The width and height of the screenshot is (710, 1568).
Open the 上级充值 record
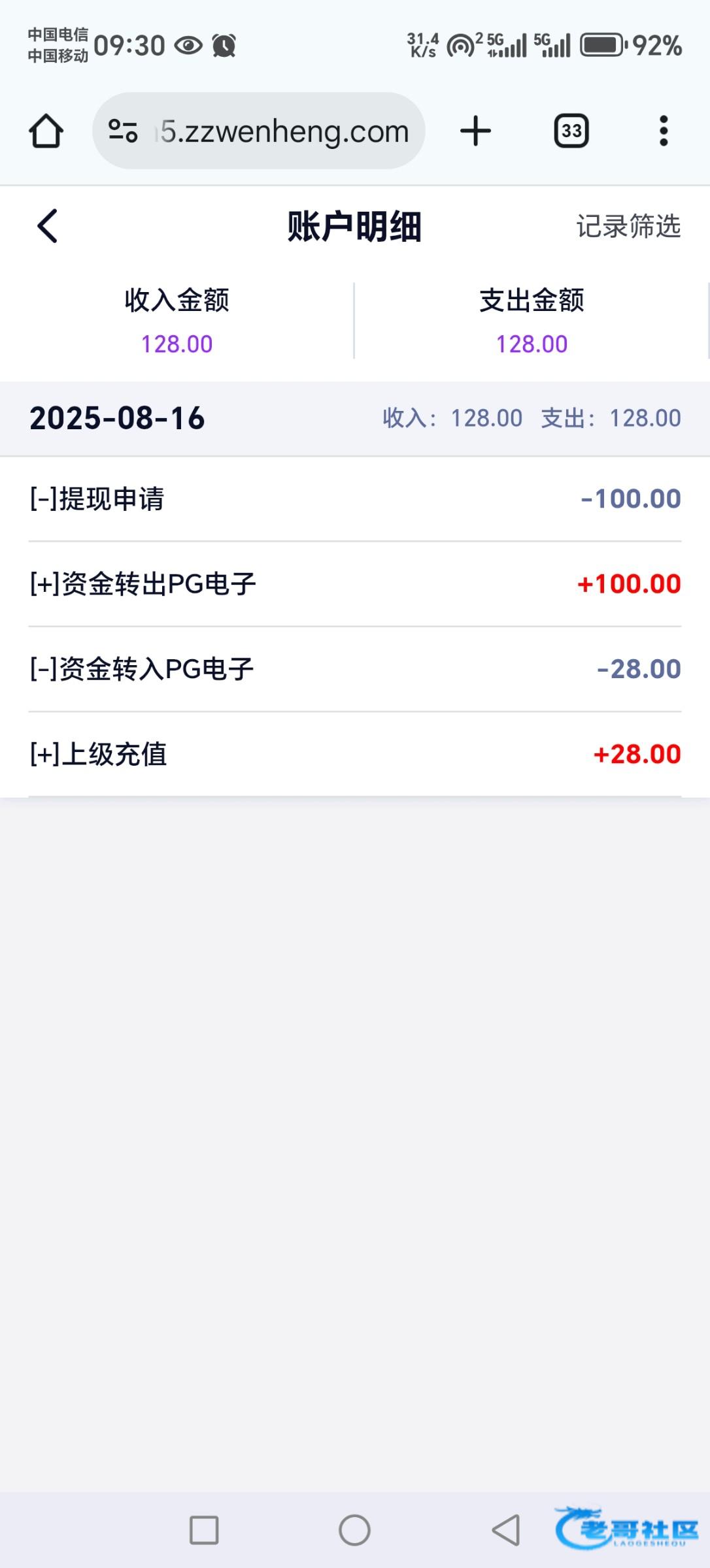(x=355, y=754)
